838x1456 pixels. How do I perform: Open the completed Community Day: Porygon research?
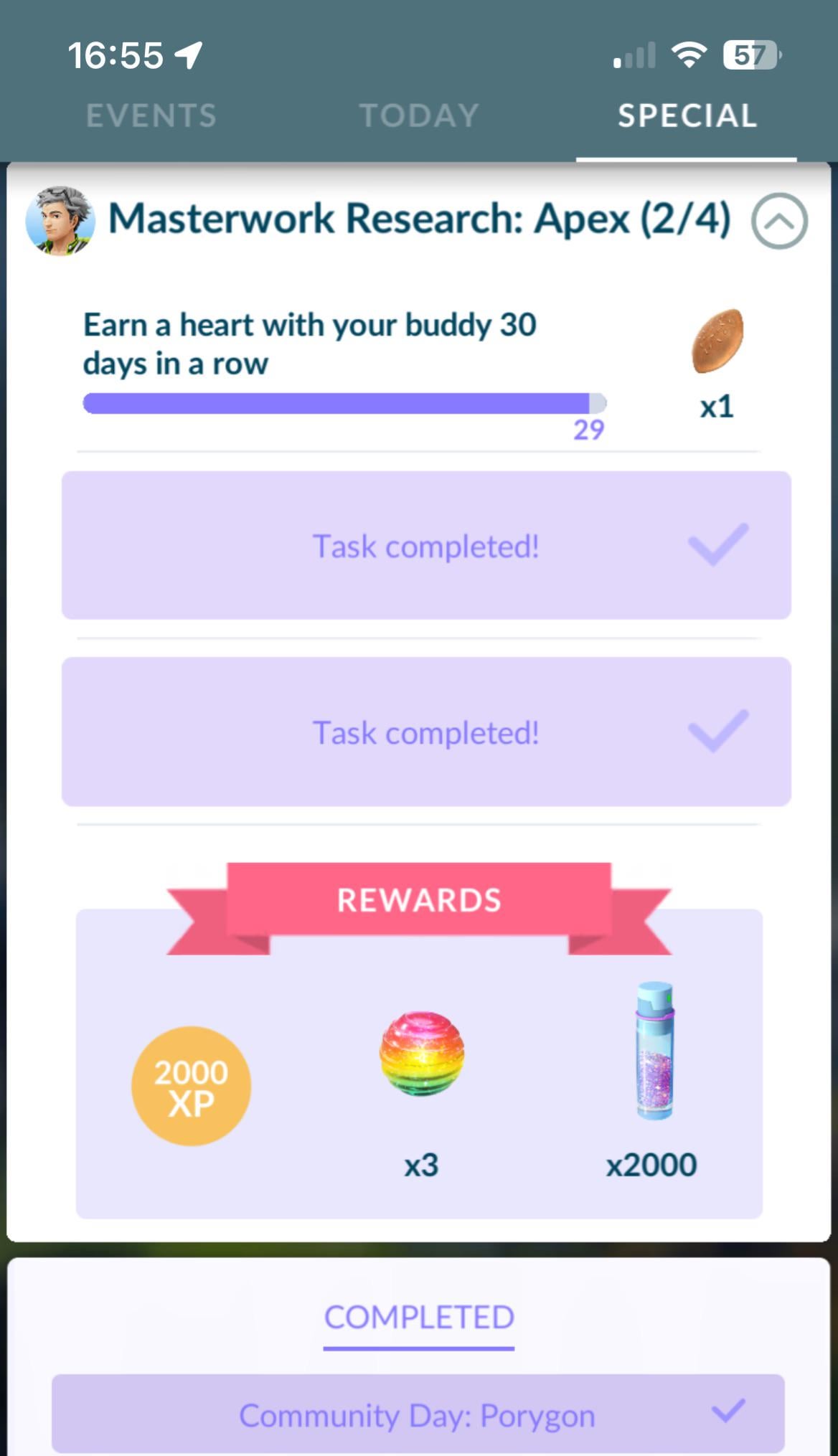coord(418,1415)
